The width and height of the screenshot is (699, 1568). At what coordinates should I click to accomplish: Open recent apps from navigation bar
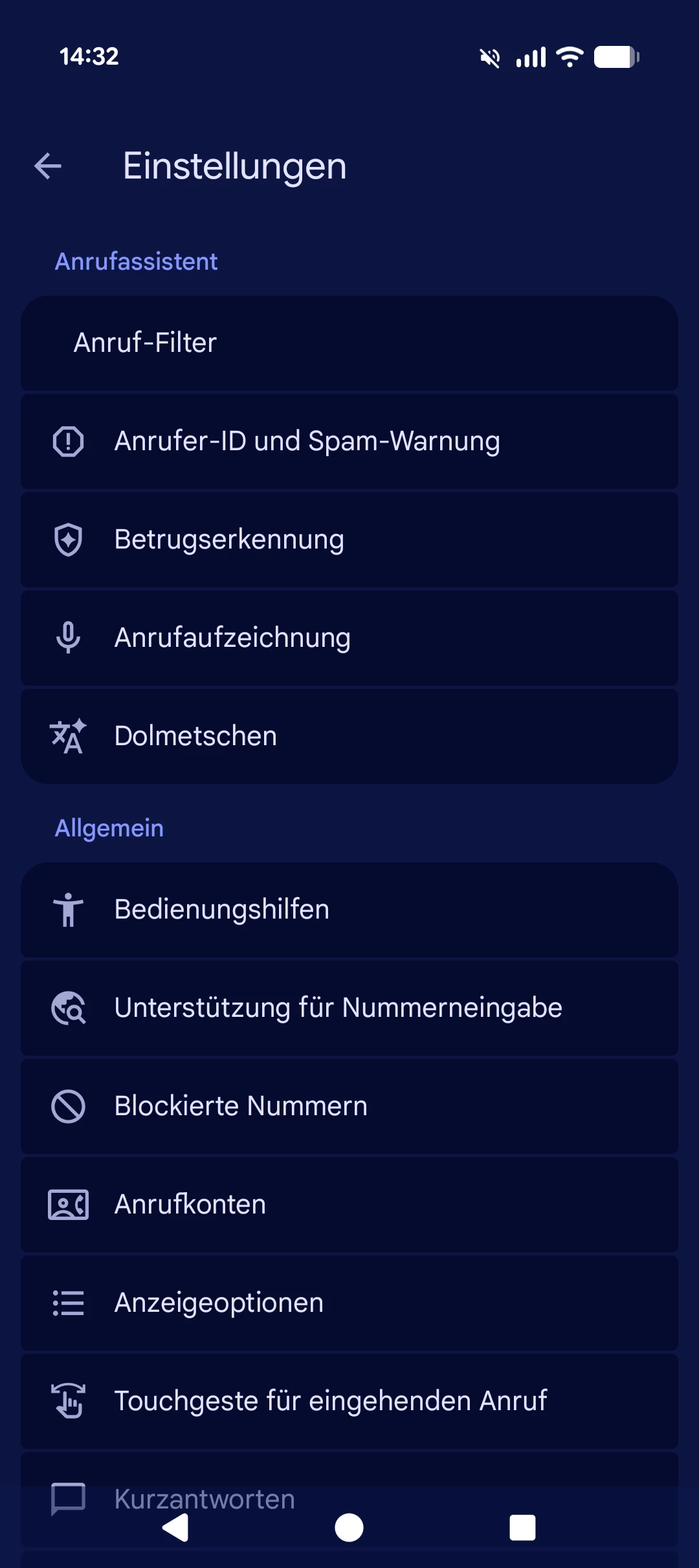click(x=522, y=1528)
